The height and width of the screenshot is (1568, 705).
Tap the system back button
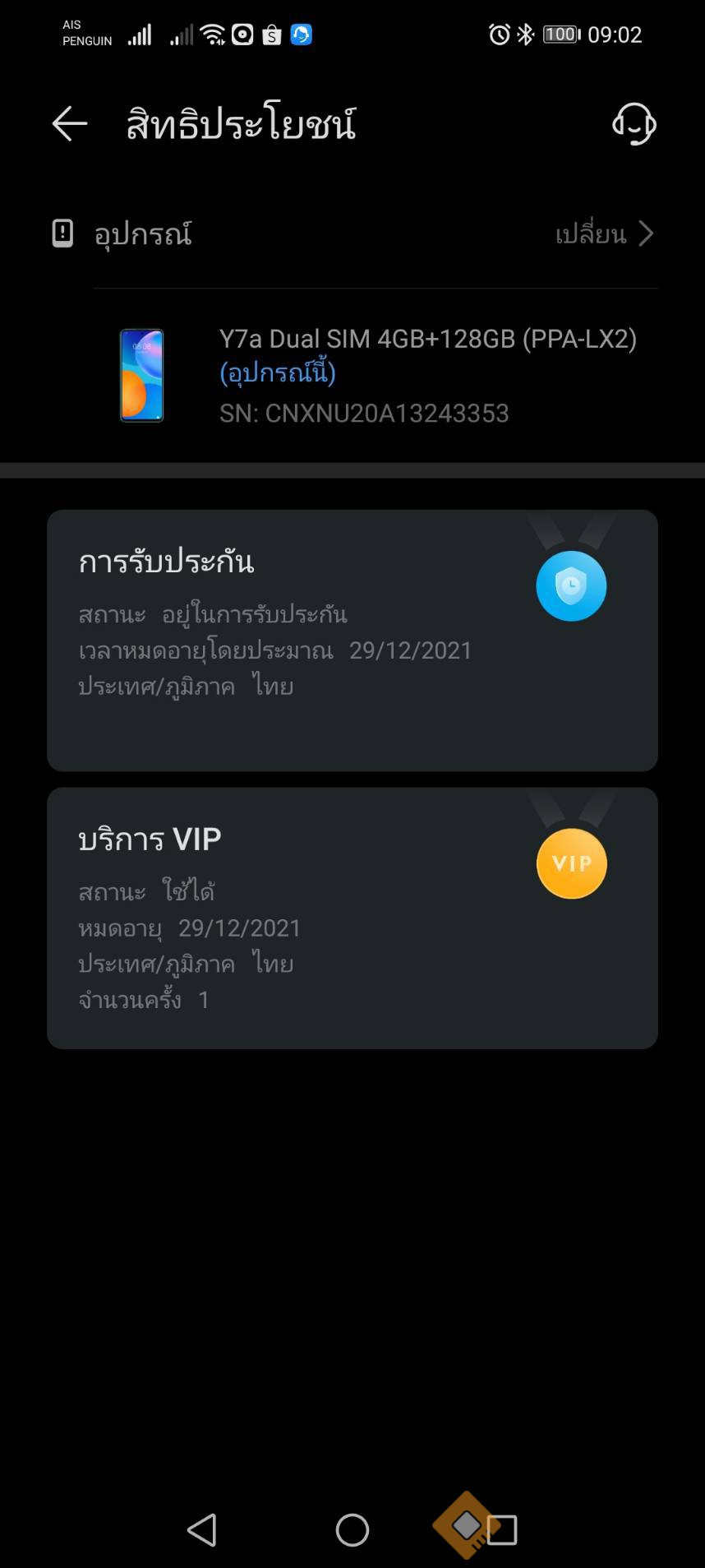(202, 1530)
